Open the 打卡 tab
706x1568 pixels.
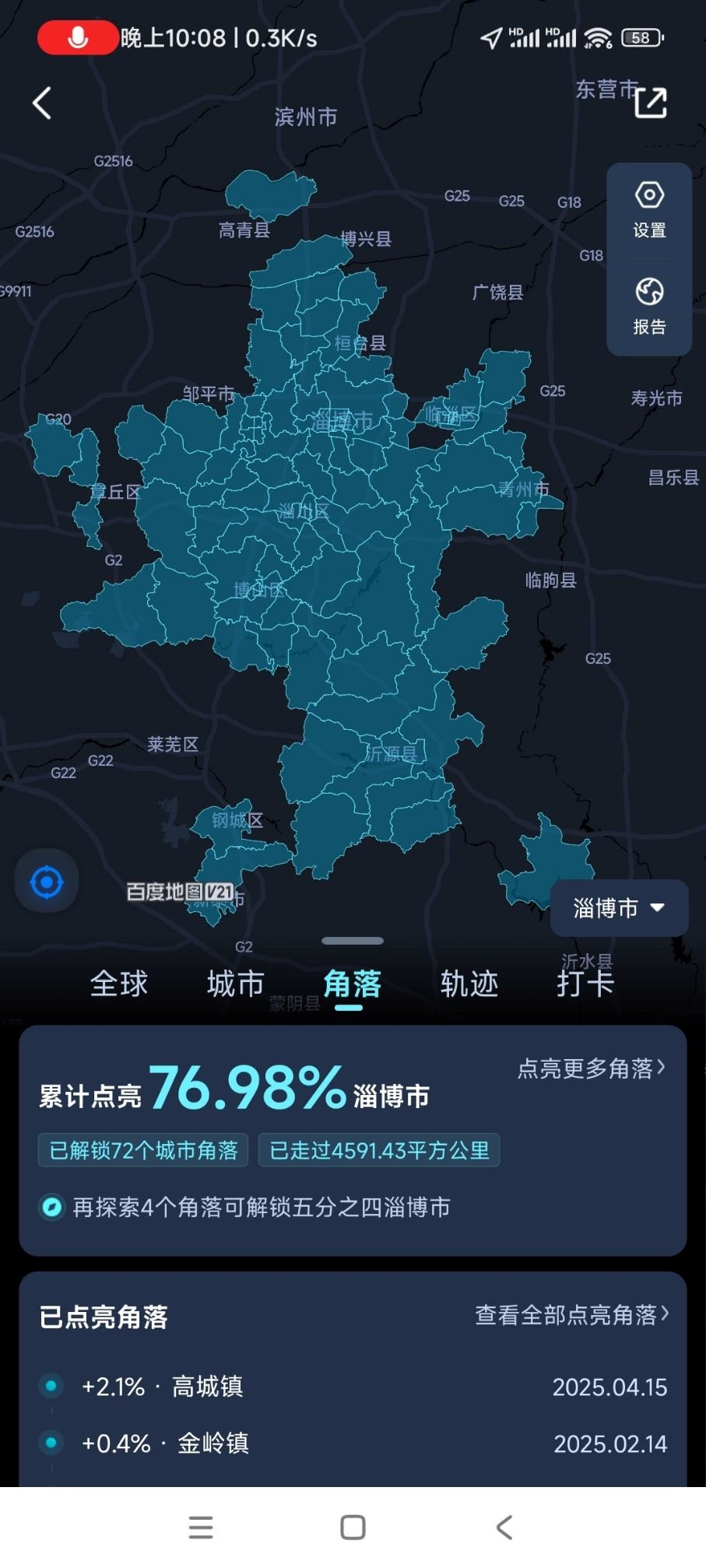point(585,984)
